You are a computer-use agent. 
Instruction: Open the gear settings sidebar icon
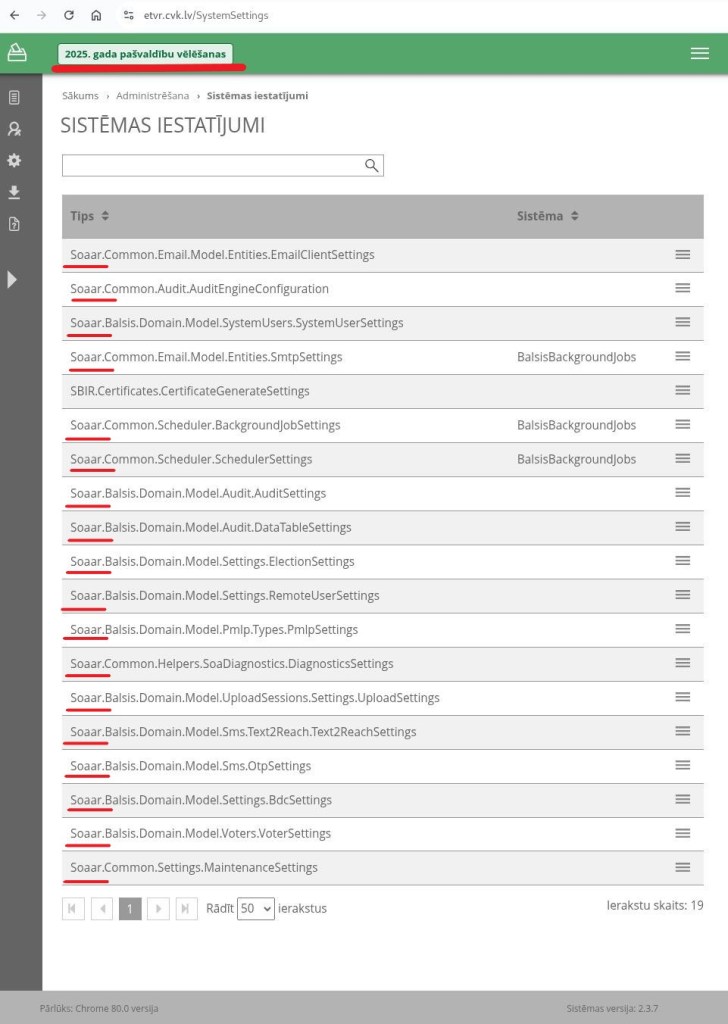point(14,160)
